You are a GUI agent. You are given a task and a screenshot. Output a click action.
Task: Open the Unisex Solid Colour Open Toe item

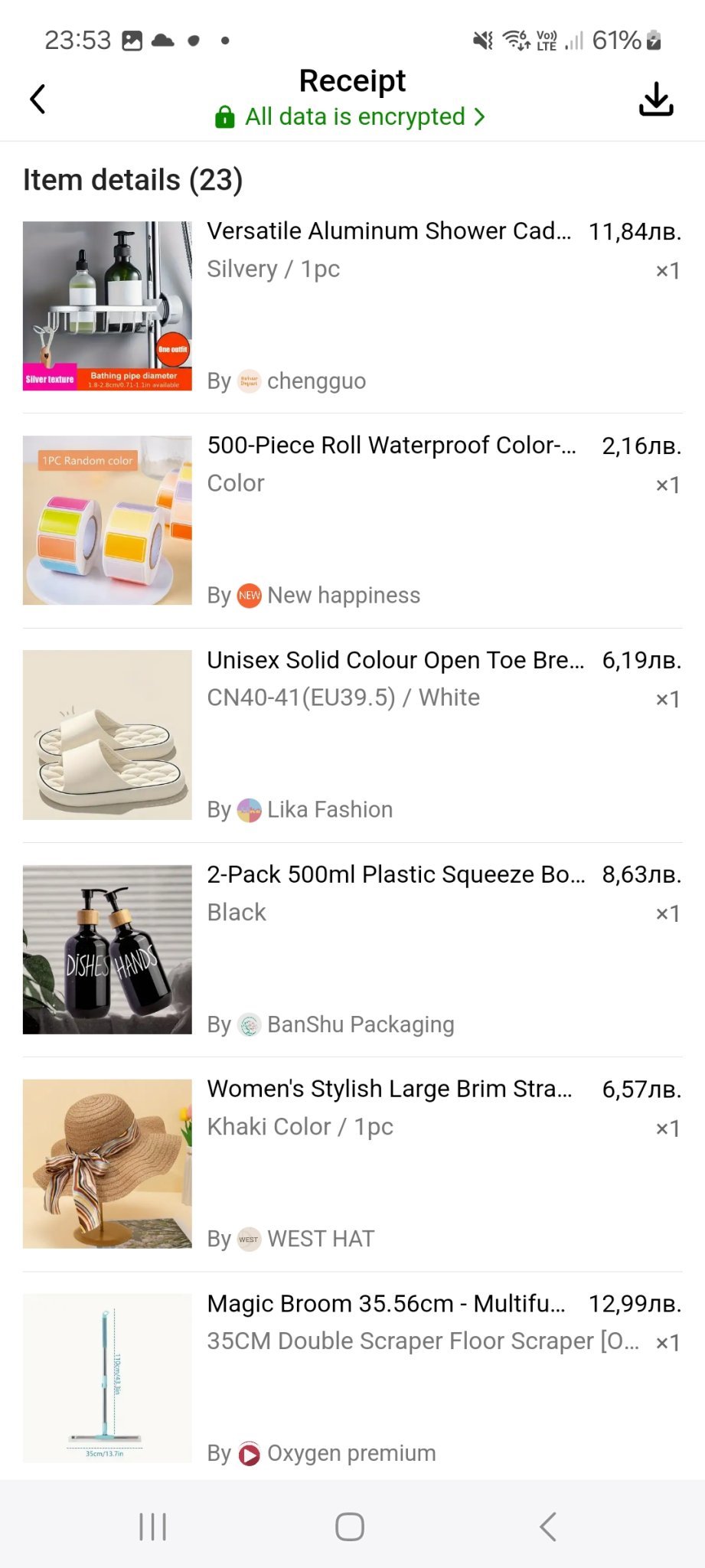point(395,660)
